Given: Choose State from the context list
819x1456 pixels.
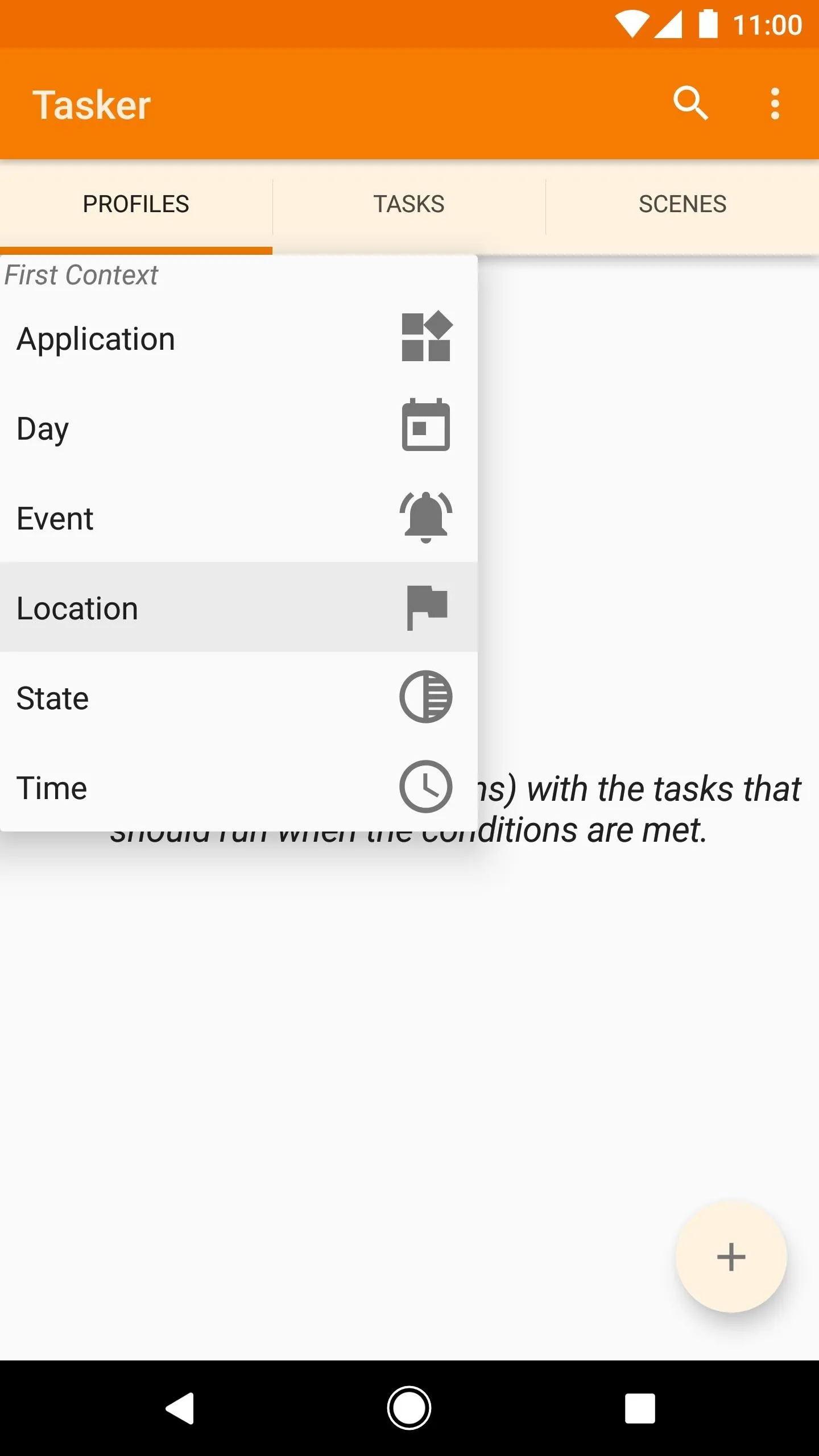Looking at the screenshot, I should pos(239,697).
